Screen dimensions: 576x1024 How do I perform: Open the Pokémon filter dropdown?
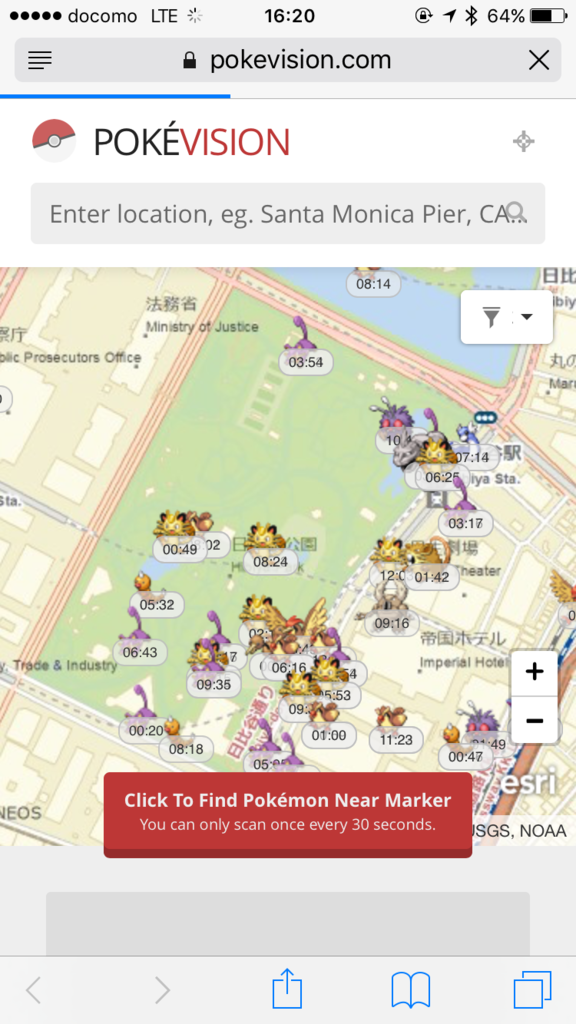507,317
